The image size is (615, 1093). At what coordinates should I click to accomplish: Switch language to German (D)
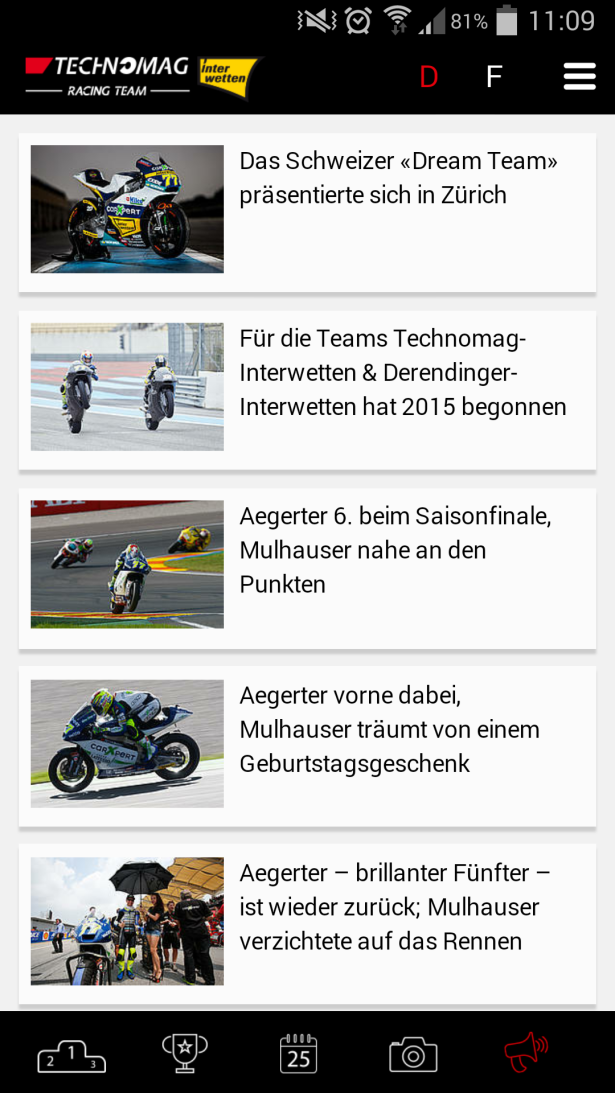[x=429, y=77]
